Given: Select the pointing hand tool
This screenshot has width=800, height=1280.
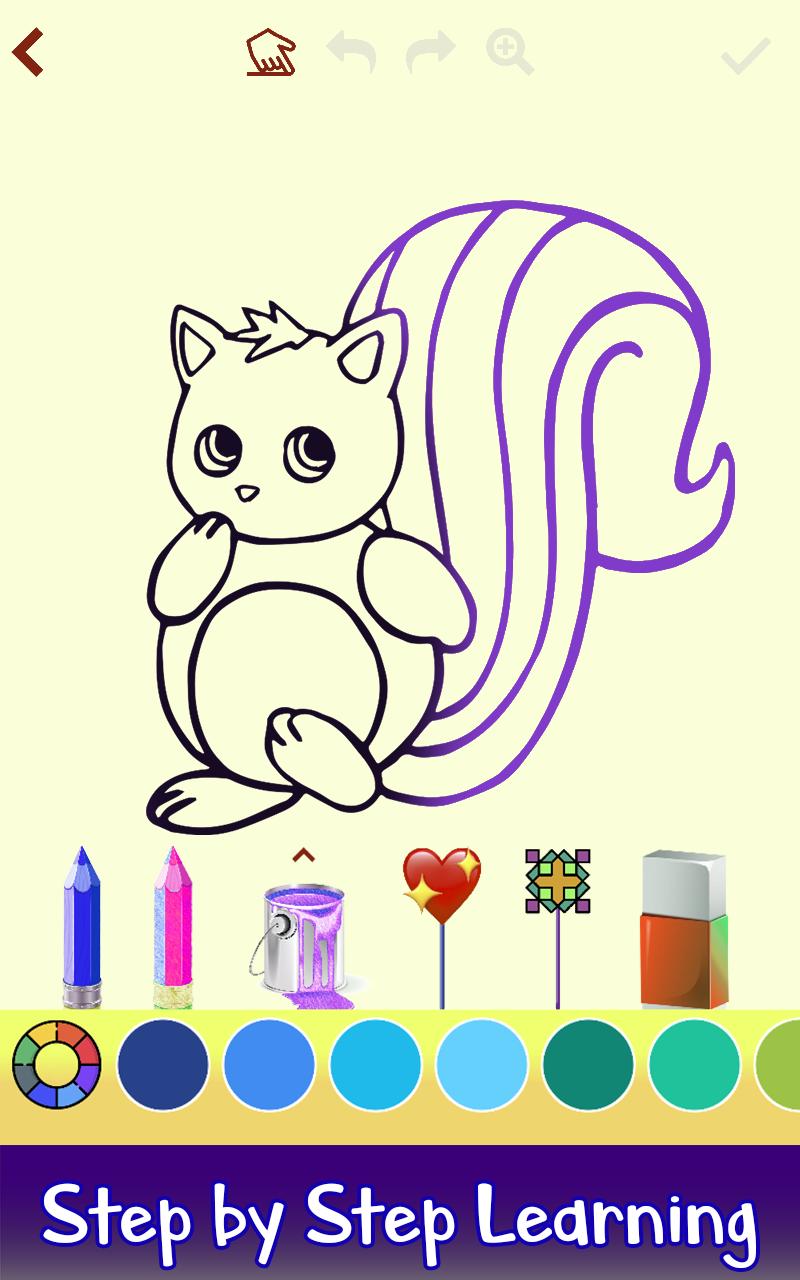Looking at the screenshot, I should point(272,53).
